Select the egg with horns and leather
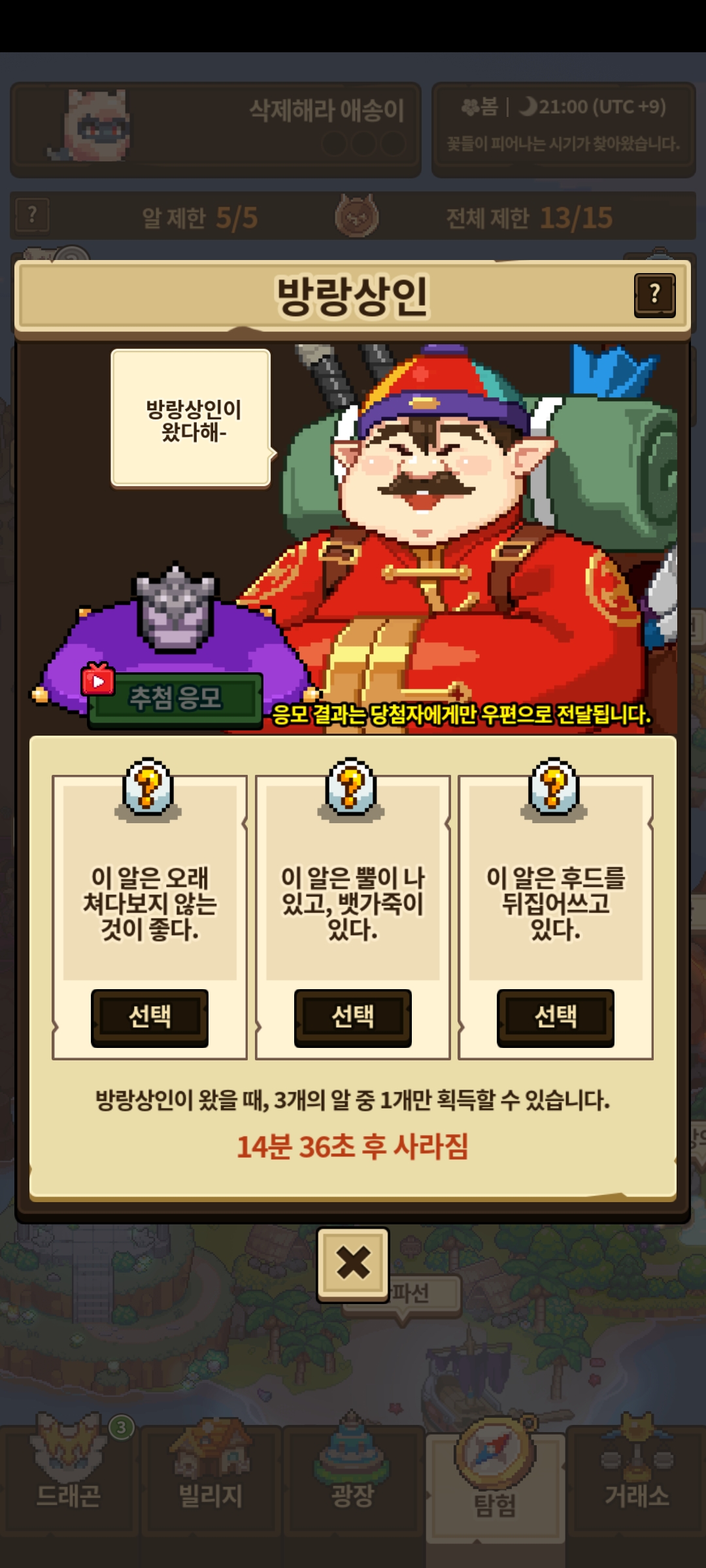Screen dimensions: 706x1568 (353, 1018)
